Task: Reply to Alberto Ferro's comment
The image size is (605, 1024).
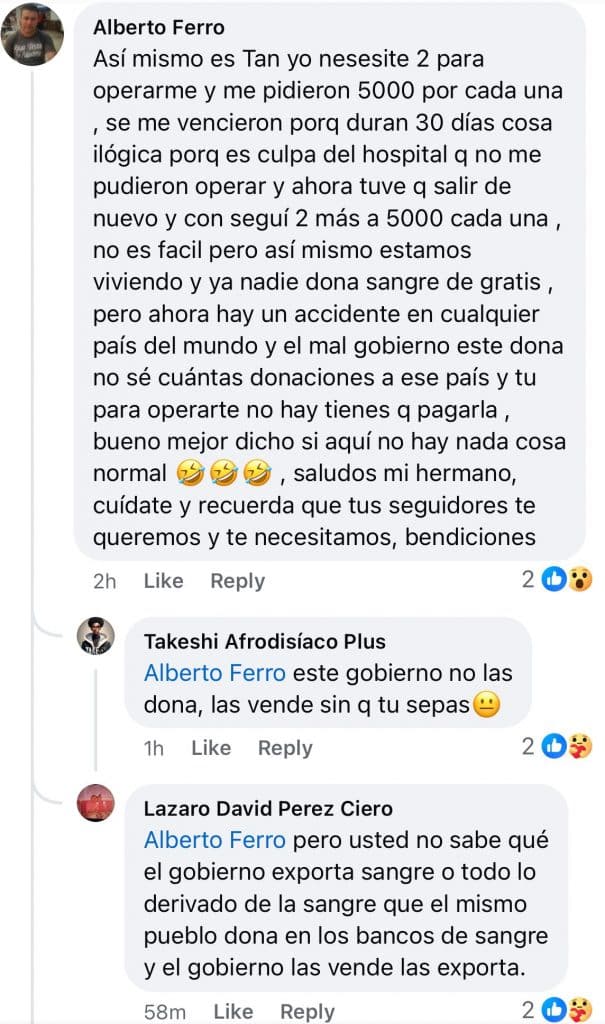Action: tap(237, 581)
